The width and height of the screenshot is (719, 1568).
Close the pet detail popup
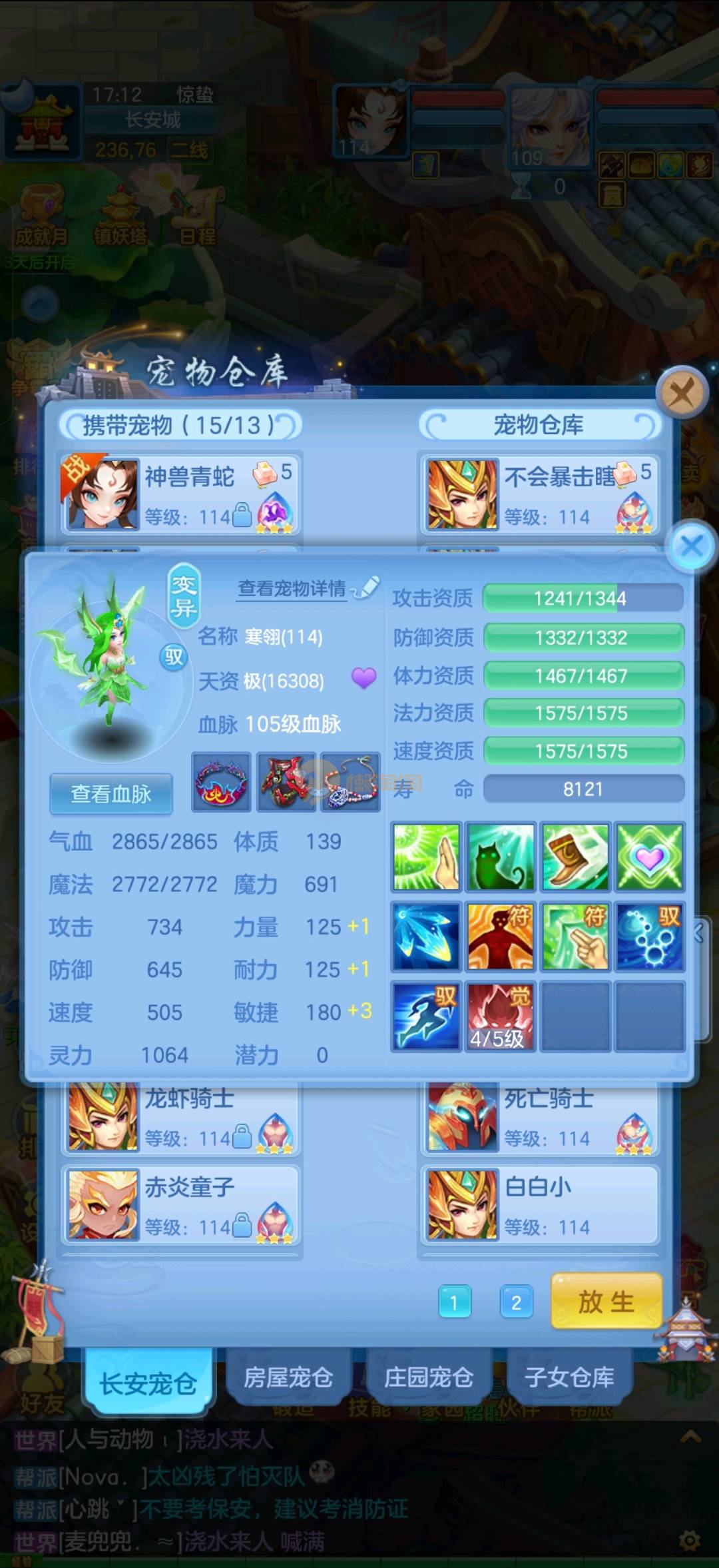[x=692, y=547]
